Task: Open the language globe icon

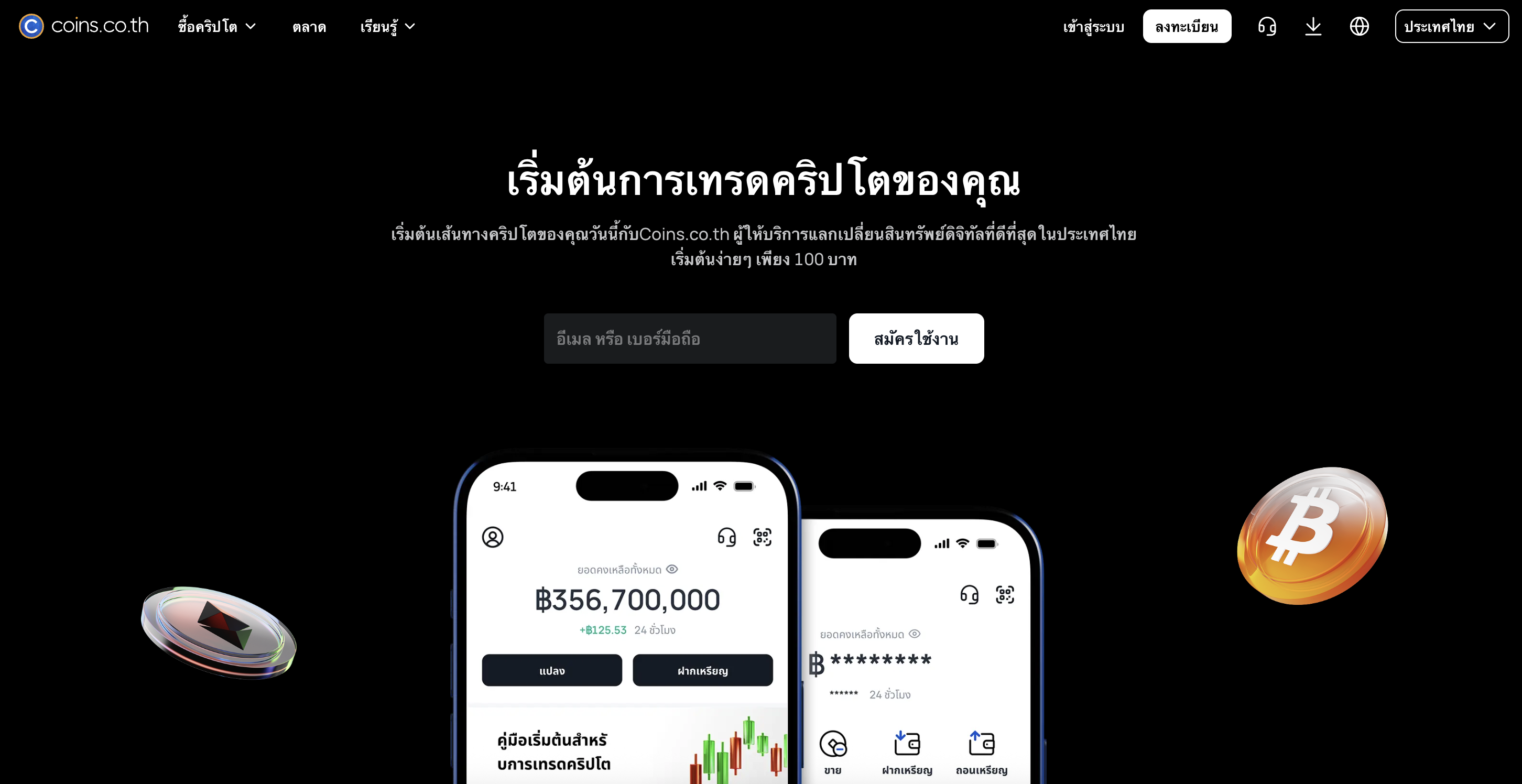Action: pos(1359,27)
